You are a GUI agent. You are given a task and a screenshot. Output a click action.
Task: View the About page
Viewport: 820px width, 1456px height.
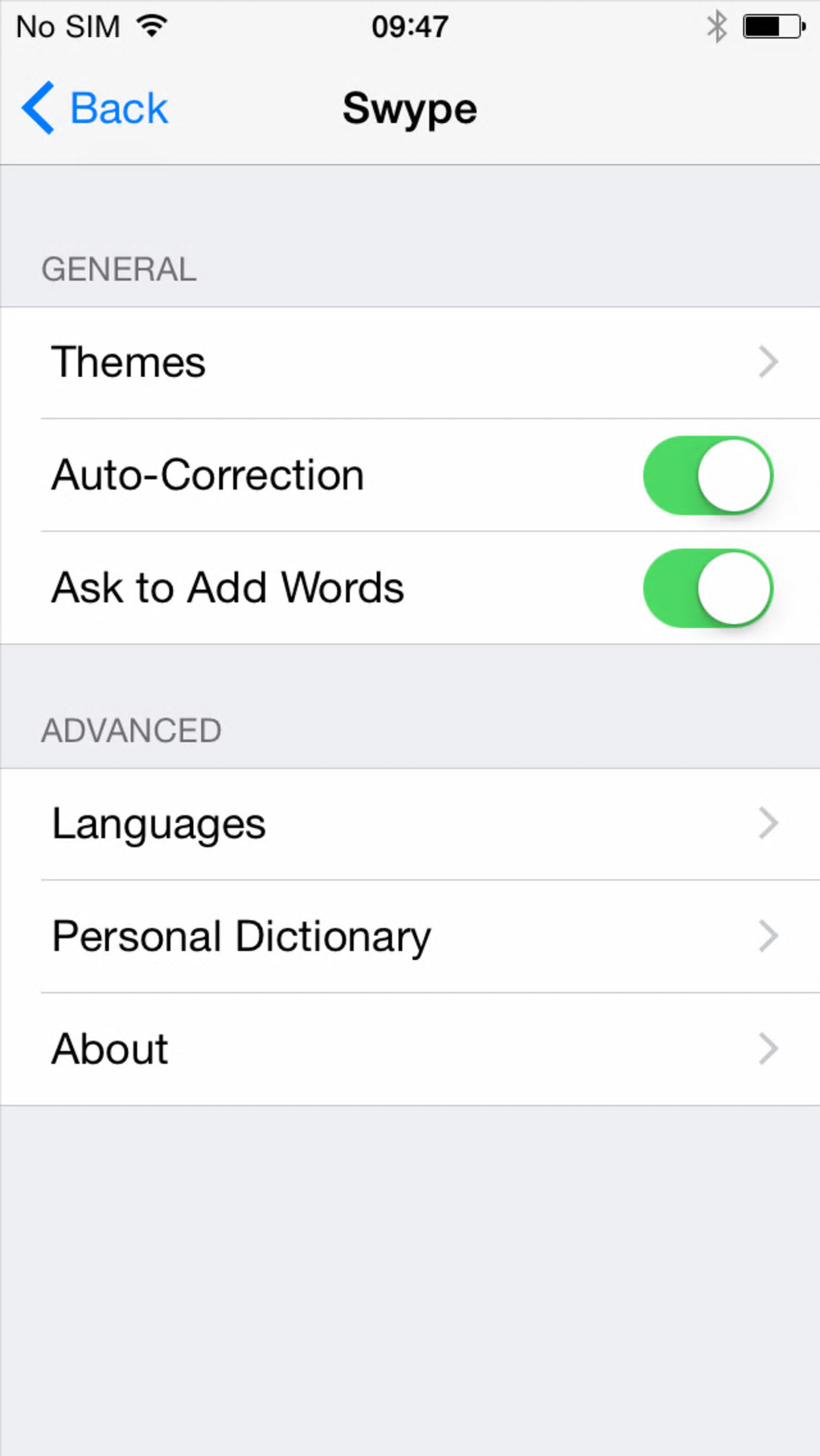point(410,1049)
